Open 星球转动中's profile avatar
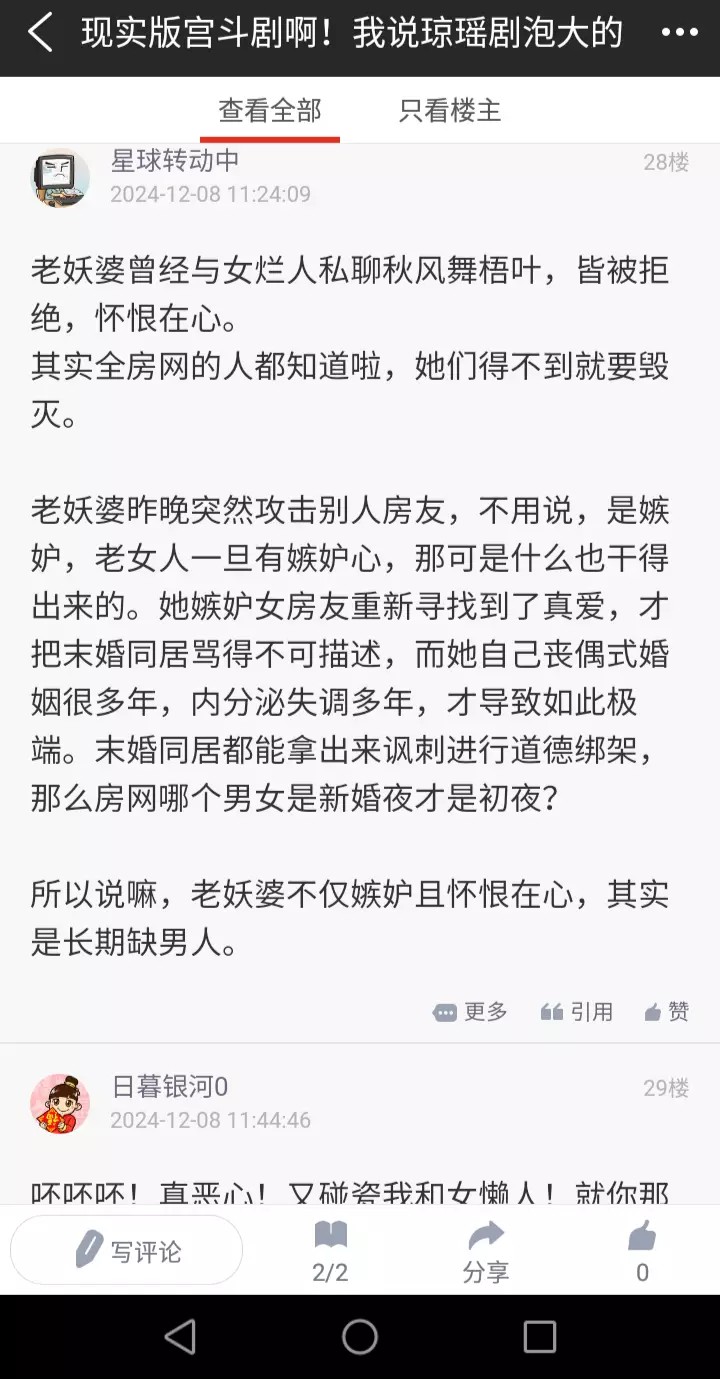The width and height of the screenshot is (720, 1379). pos(60,178)
